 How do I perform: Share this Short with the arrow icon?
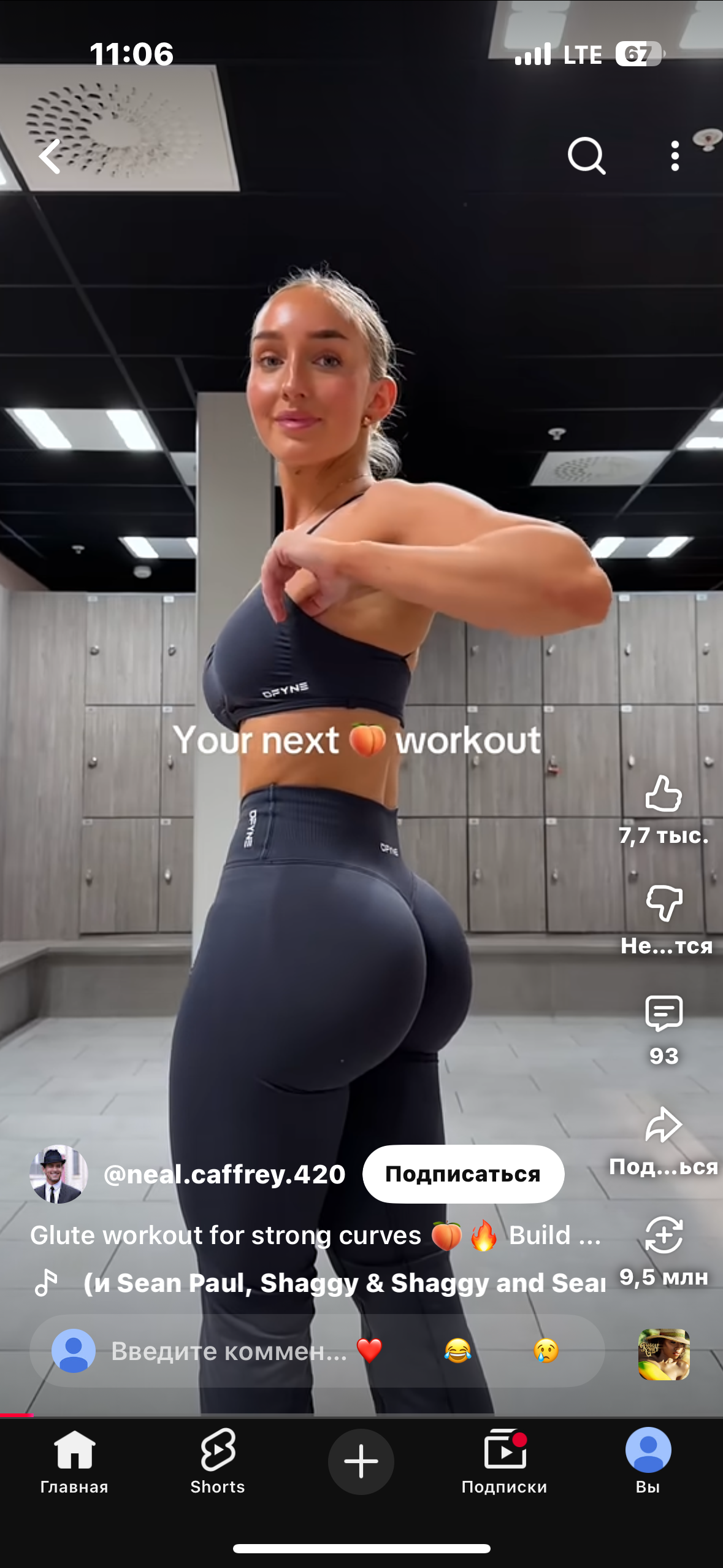pos(664,1126)
